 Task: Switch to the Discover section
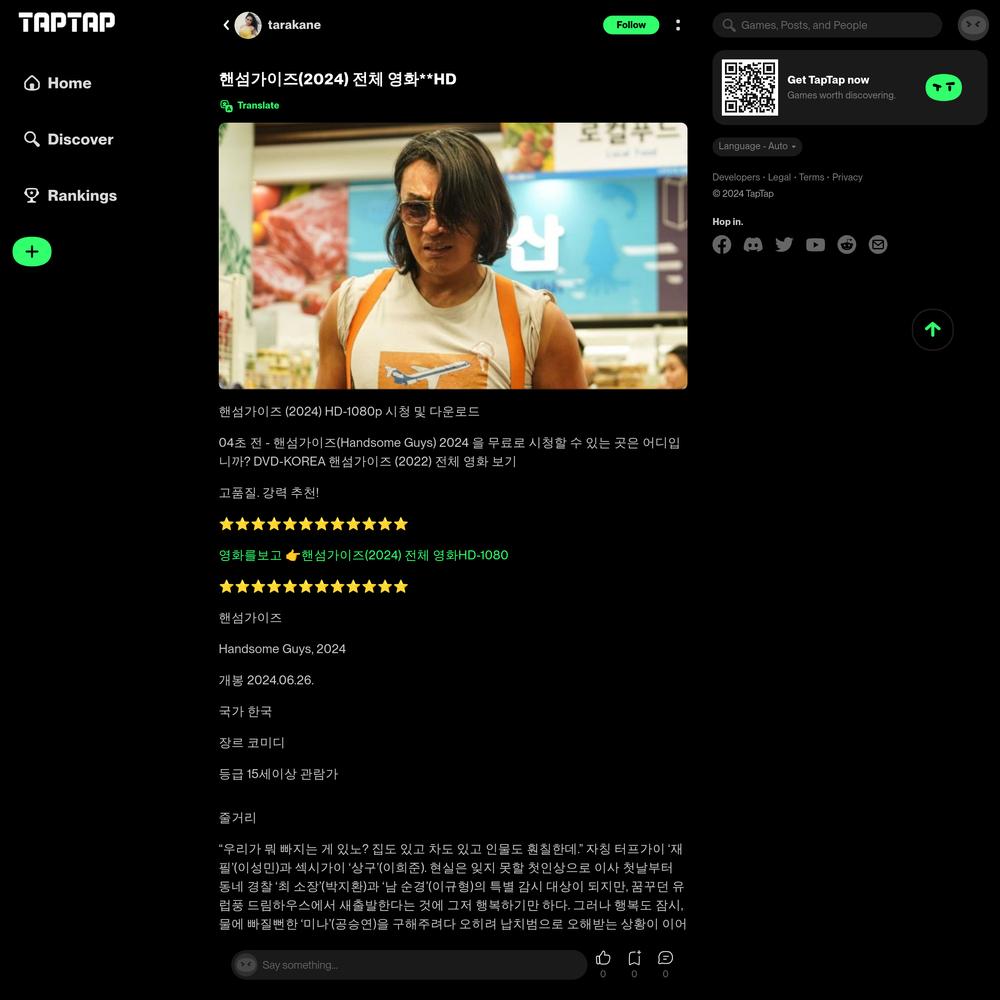(68, 139)
